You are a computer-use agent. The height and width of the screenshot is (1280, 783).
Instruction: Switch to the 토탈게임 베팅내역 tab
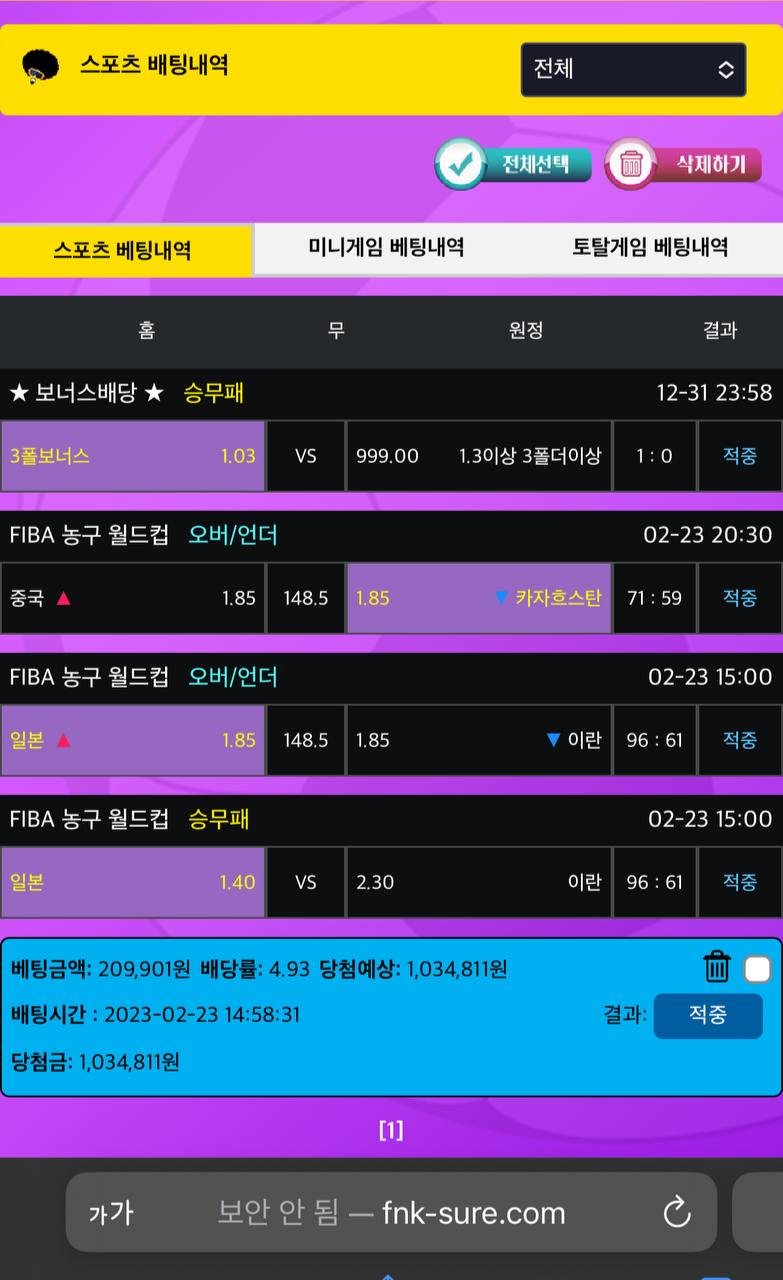click(650, 248)
